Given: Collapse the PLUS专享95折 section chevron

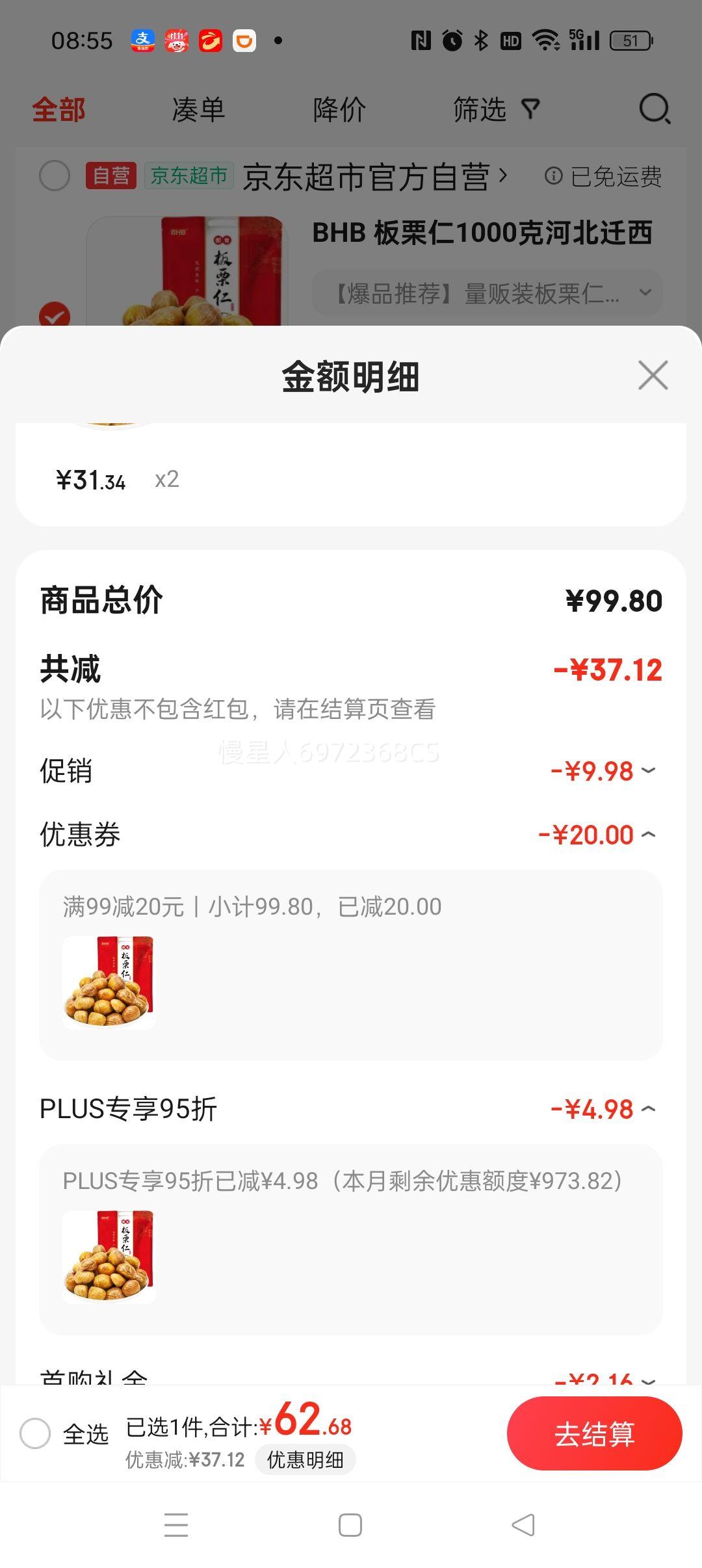Looking at the screenshot, I should 647,1109.
